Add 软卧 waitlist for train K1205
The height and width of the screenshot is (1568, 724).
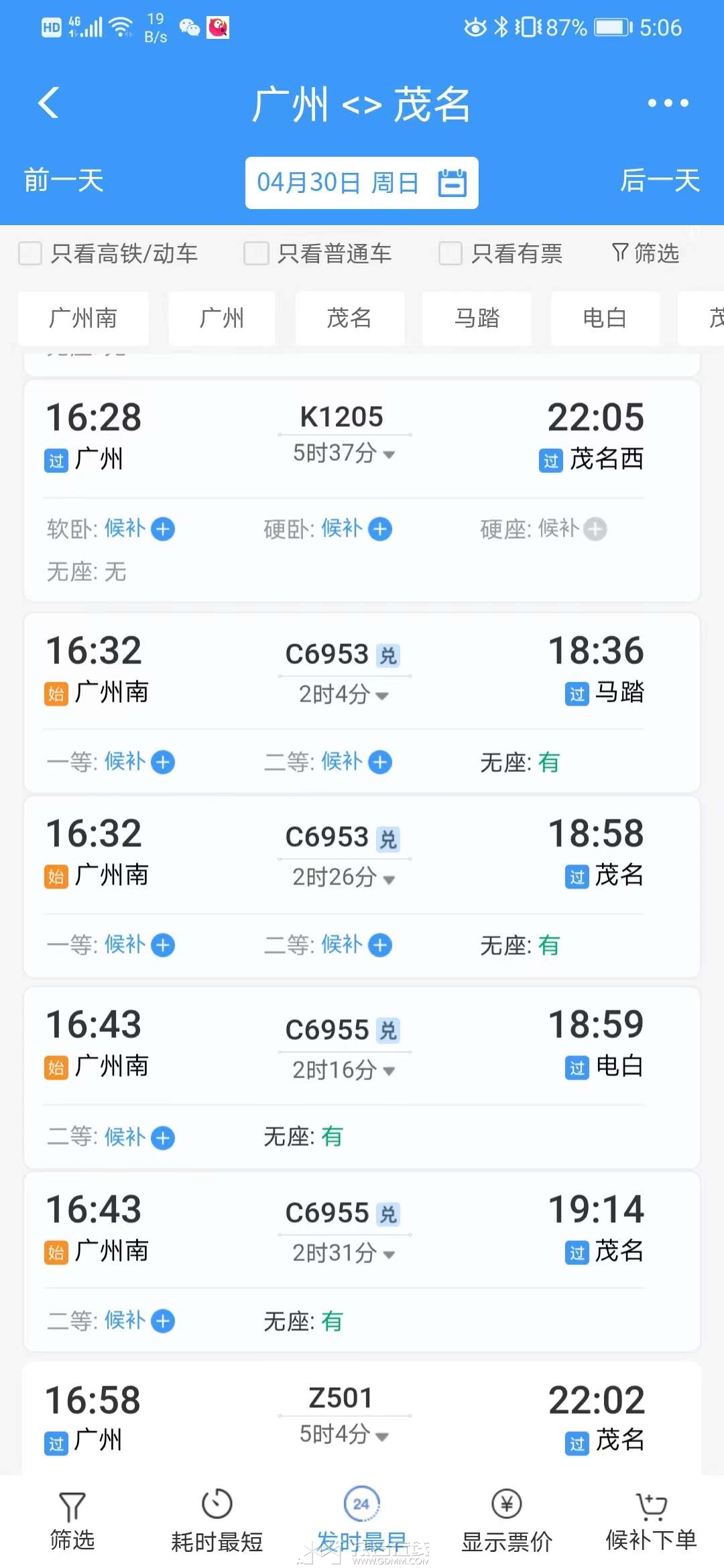tap(163, 529)
